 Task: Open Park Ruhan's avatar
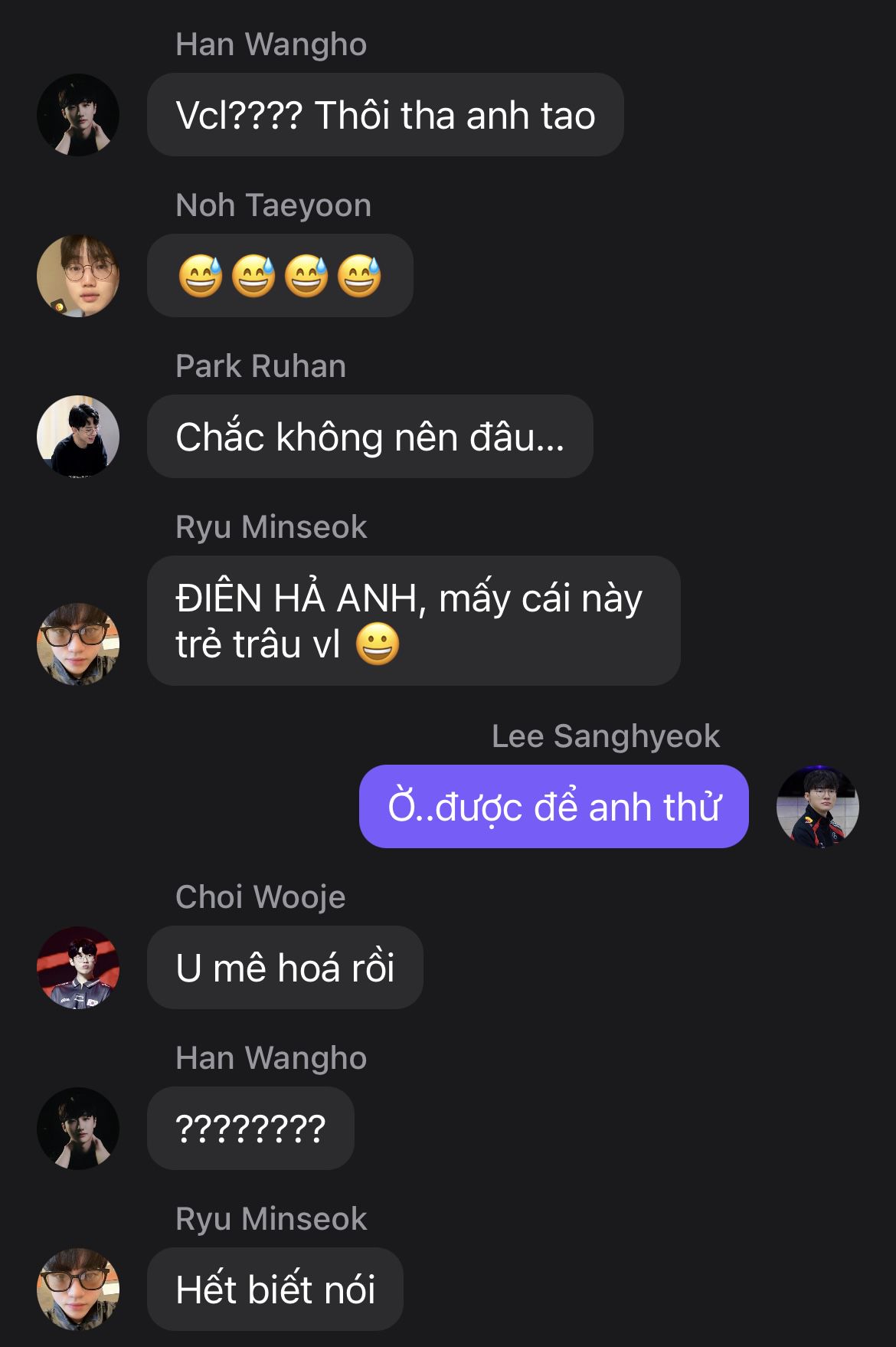tap(78, 437)
